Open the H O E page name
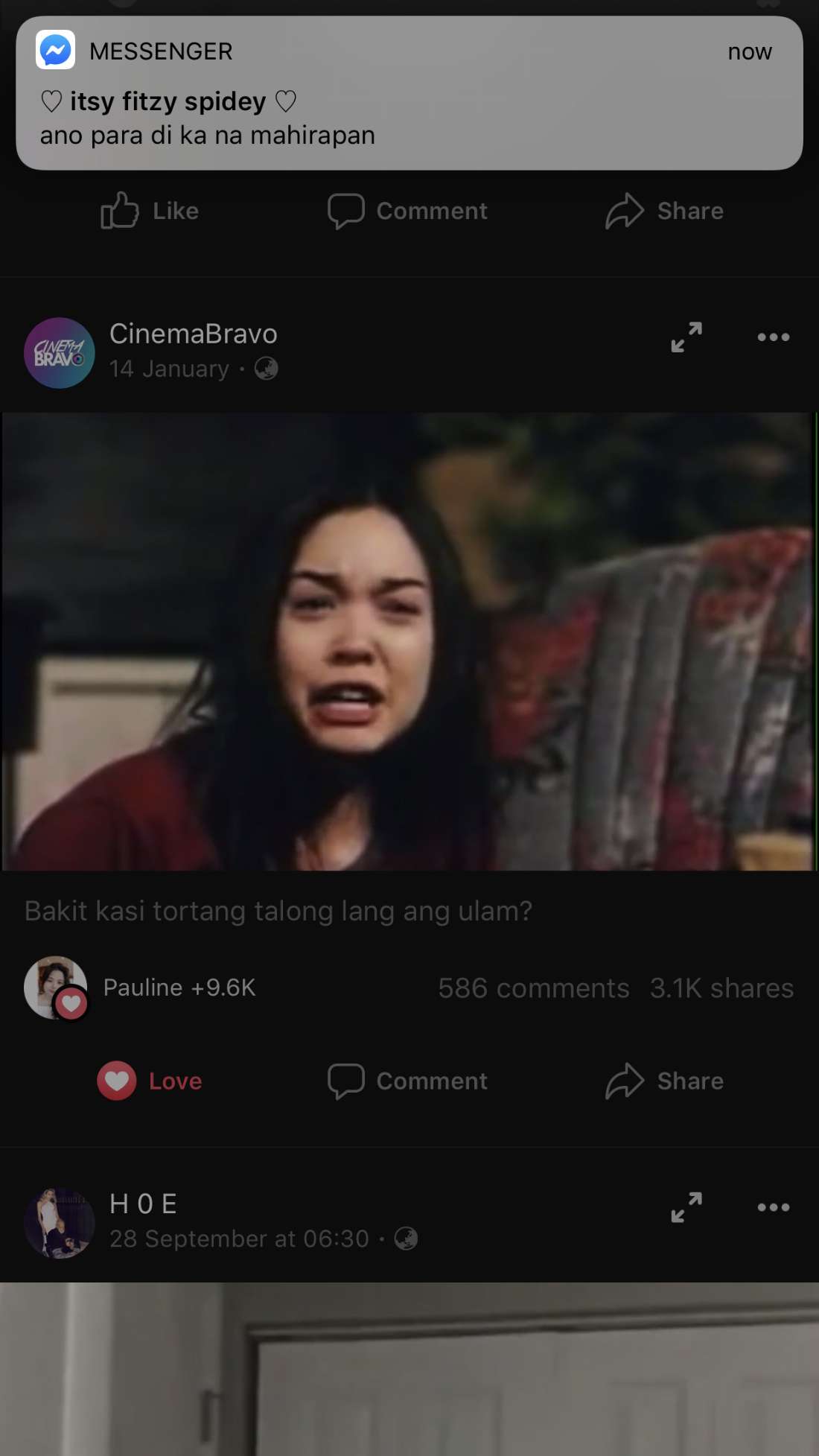The width and height of the screenshot is (819, 1456). point(144,1204)
